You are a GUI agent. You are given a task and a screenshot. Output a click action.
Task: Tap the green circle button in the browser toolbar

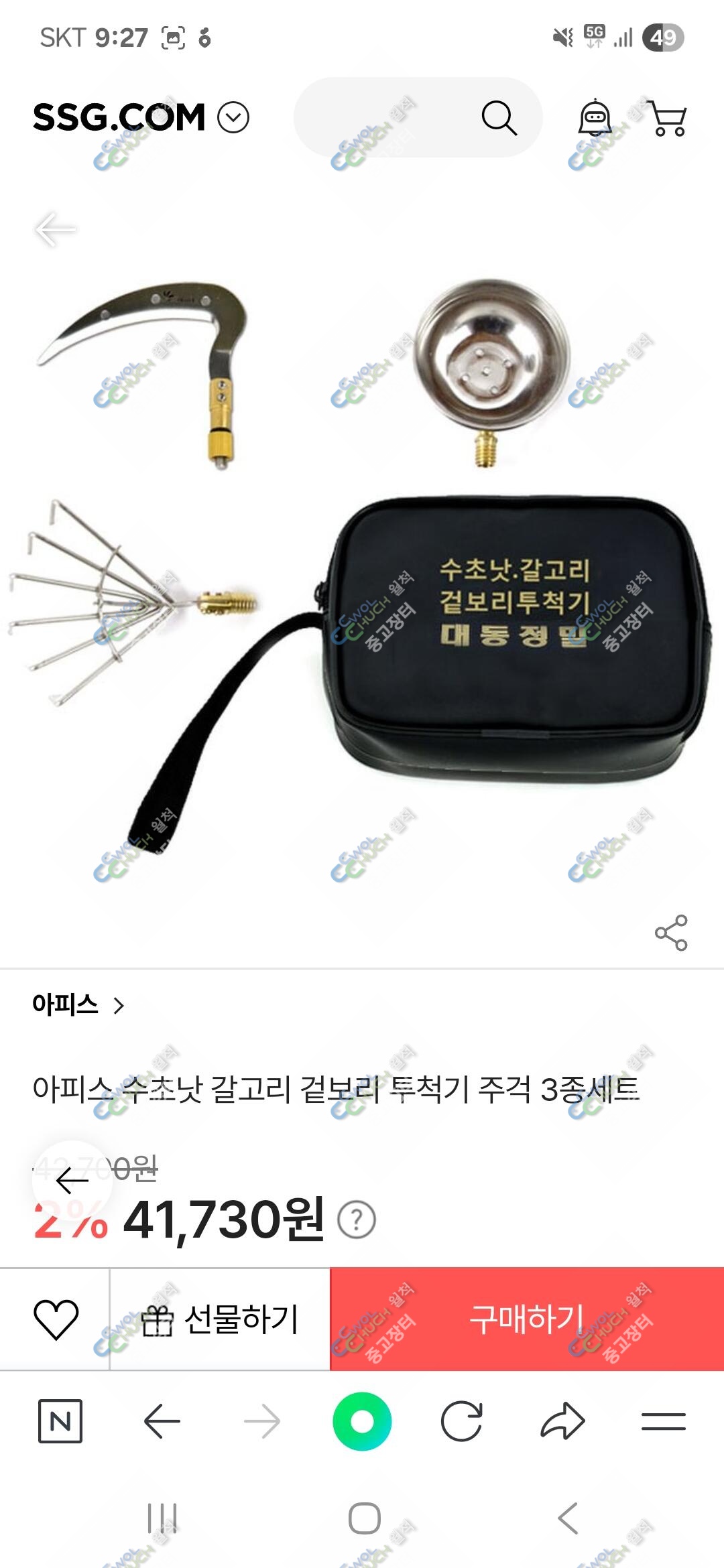coord(362,1421)
